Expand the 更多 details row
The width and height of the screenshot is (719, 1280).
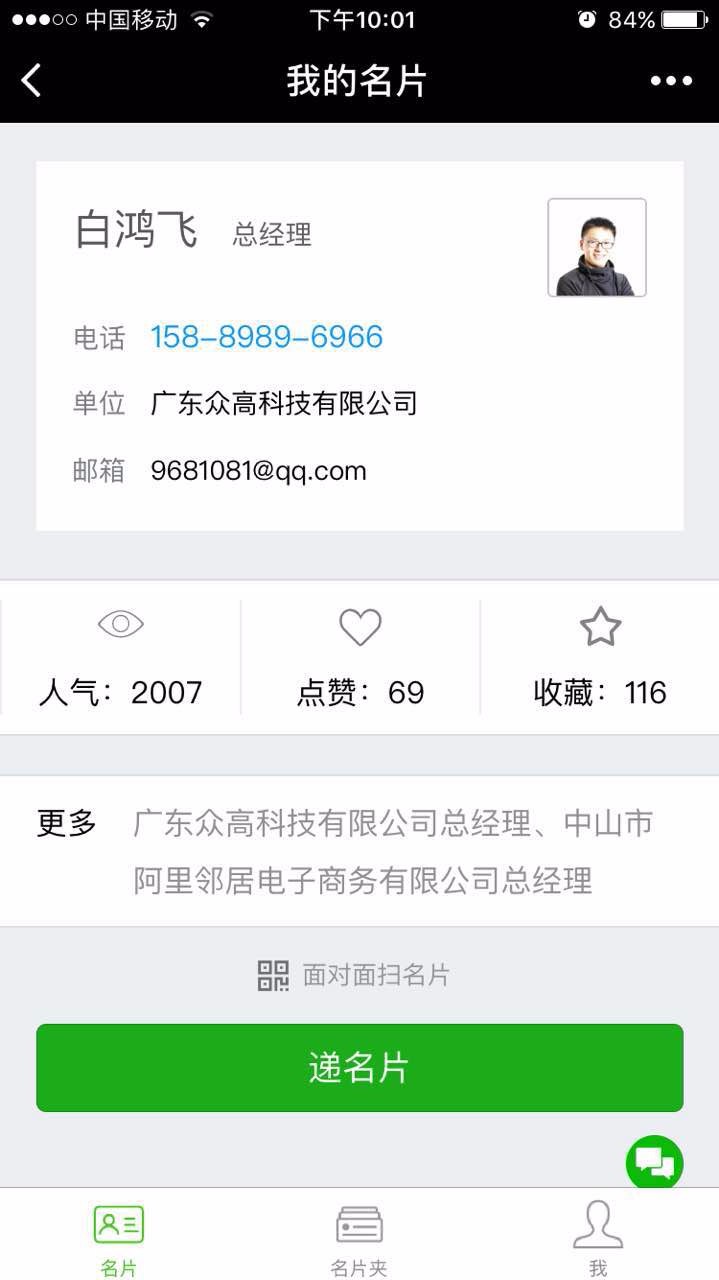coord(360,851)
